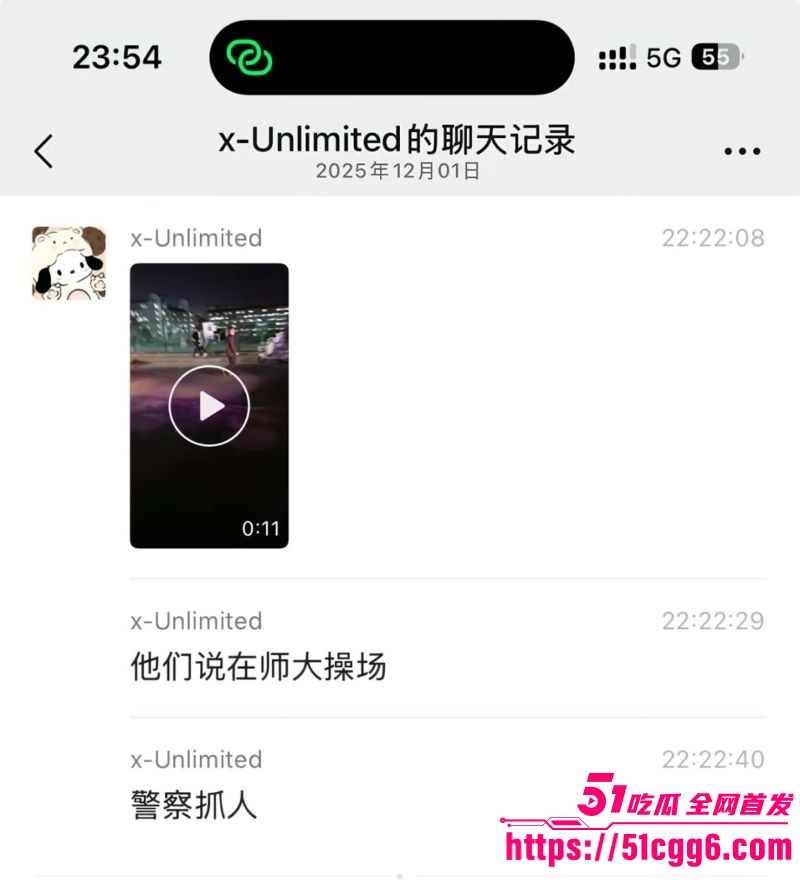Go back from x-Unlimited chat record
Image resolution: width=800 pixels, height=880 pixels.
(43, 151)
